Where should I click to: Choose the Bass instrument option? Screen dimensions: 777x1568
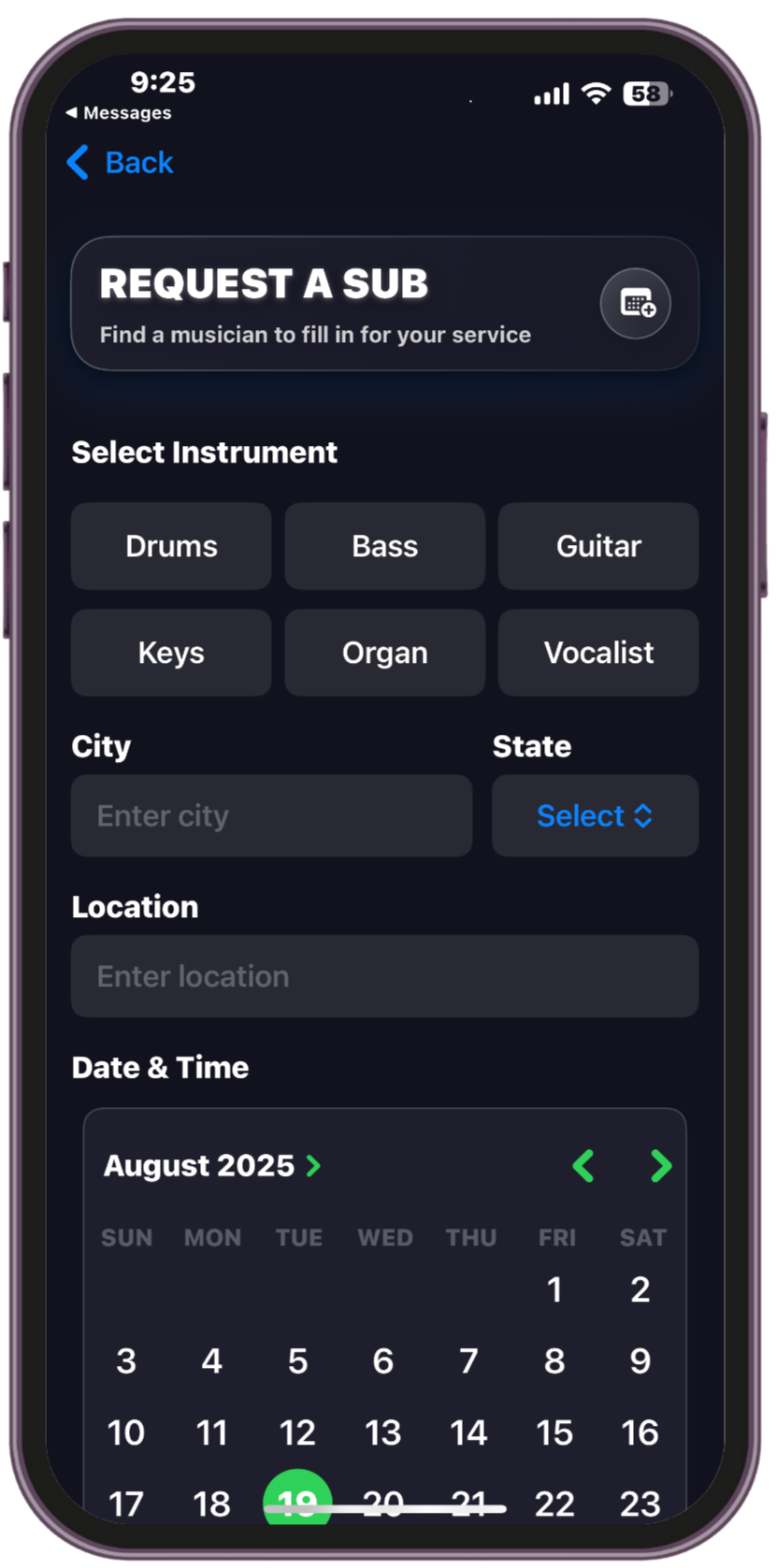[384, 546]
